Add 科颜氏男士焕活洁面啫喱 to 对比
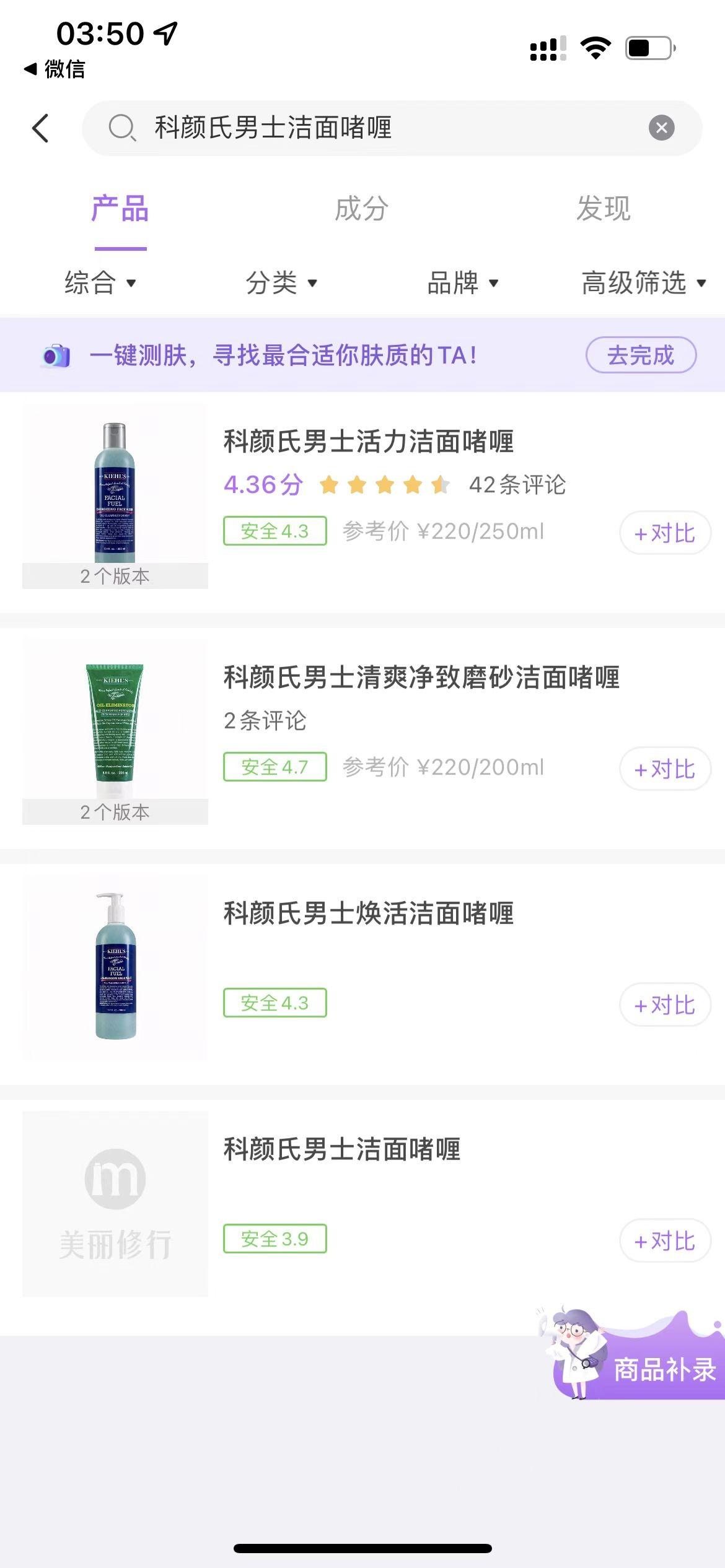The image size is (725, 1568). coord(665,1004)
